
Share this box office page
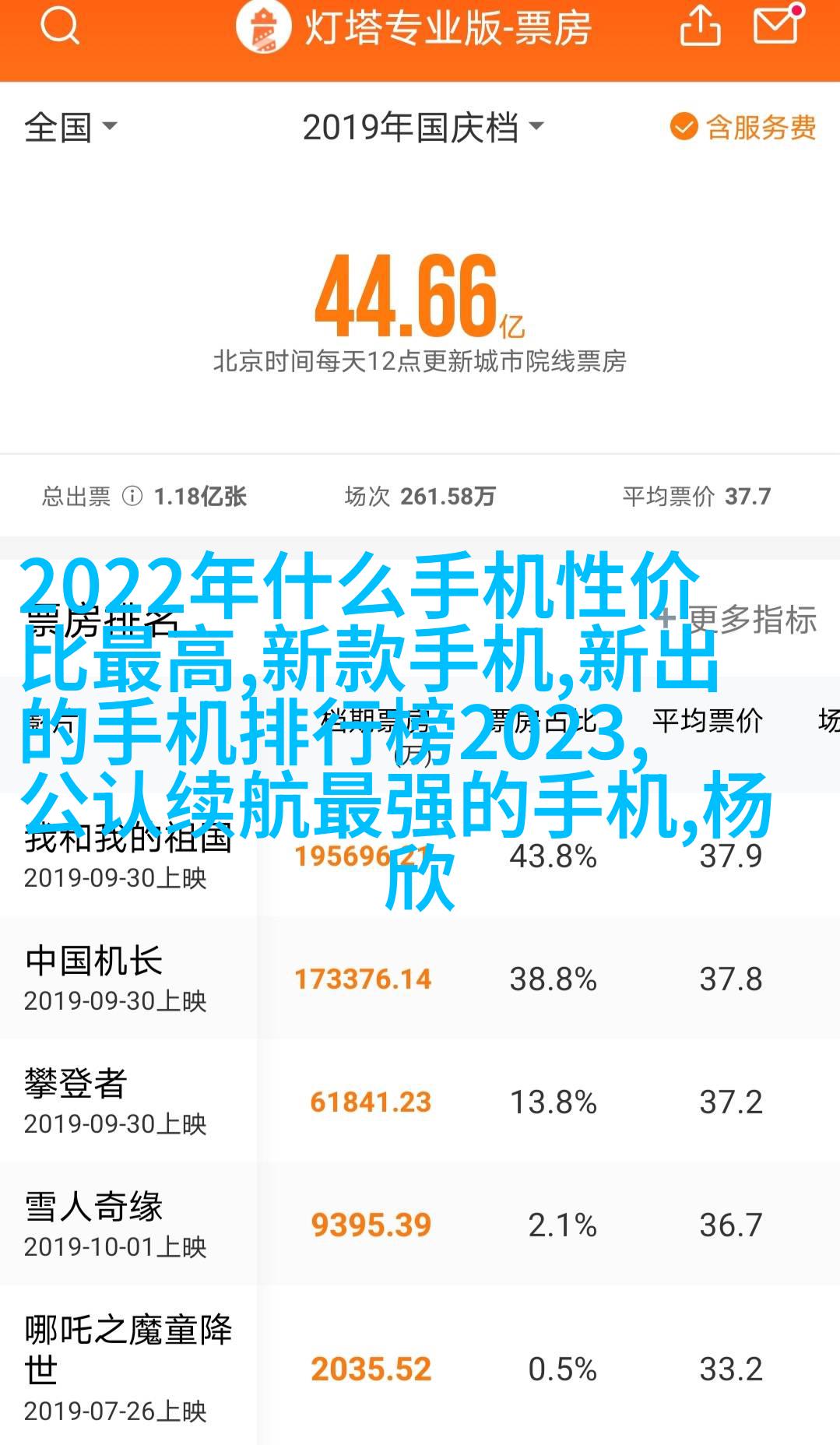tap(699, 26)
